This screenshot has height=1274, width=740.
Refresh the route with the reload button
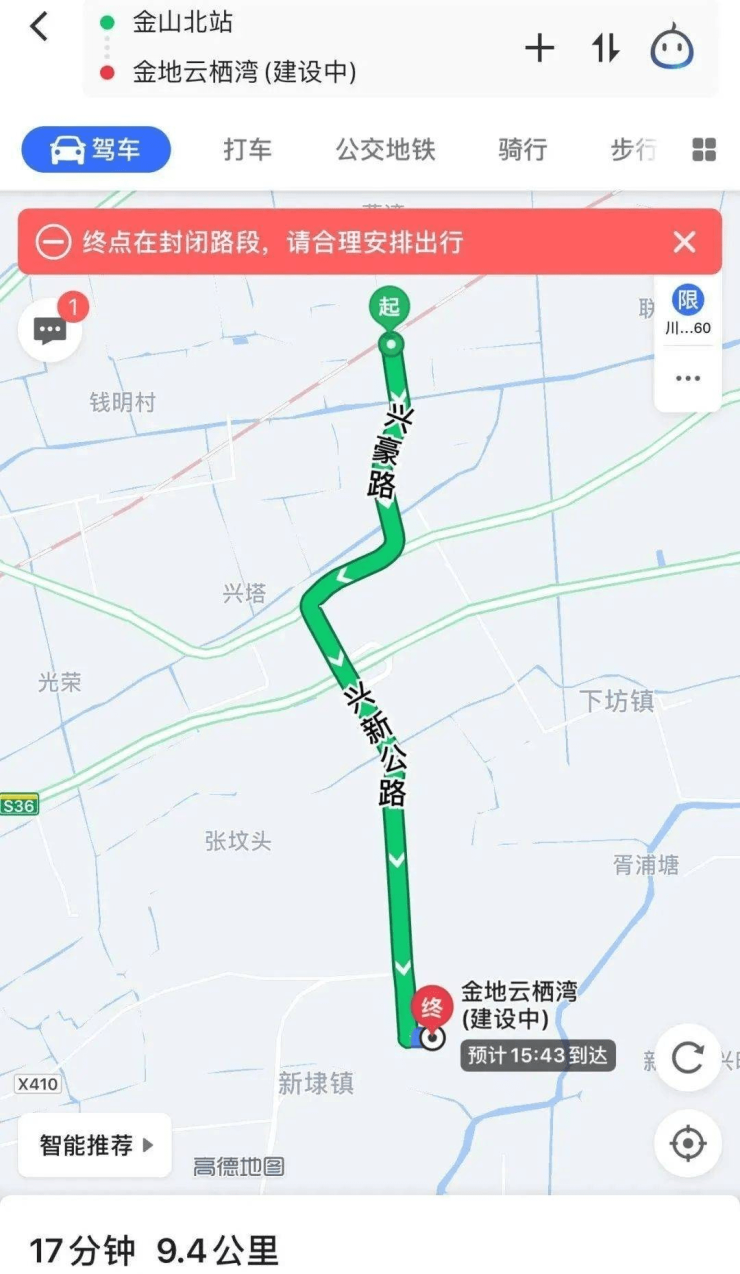688,1057
